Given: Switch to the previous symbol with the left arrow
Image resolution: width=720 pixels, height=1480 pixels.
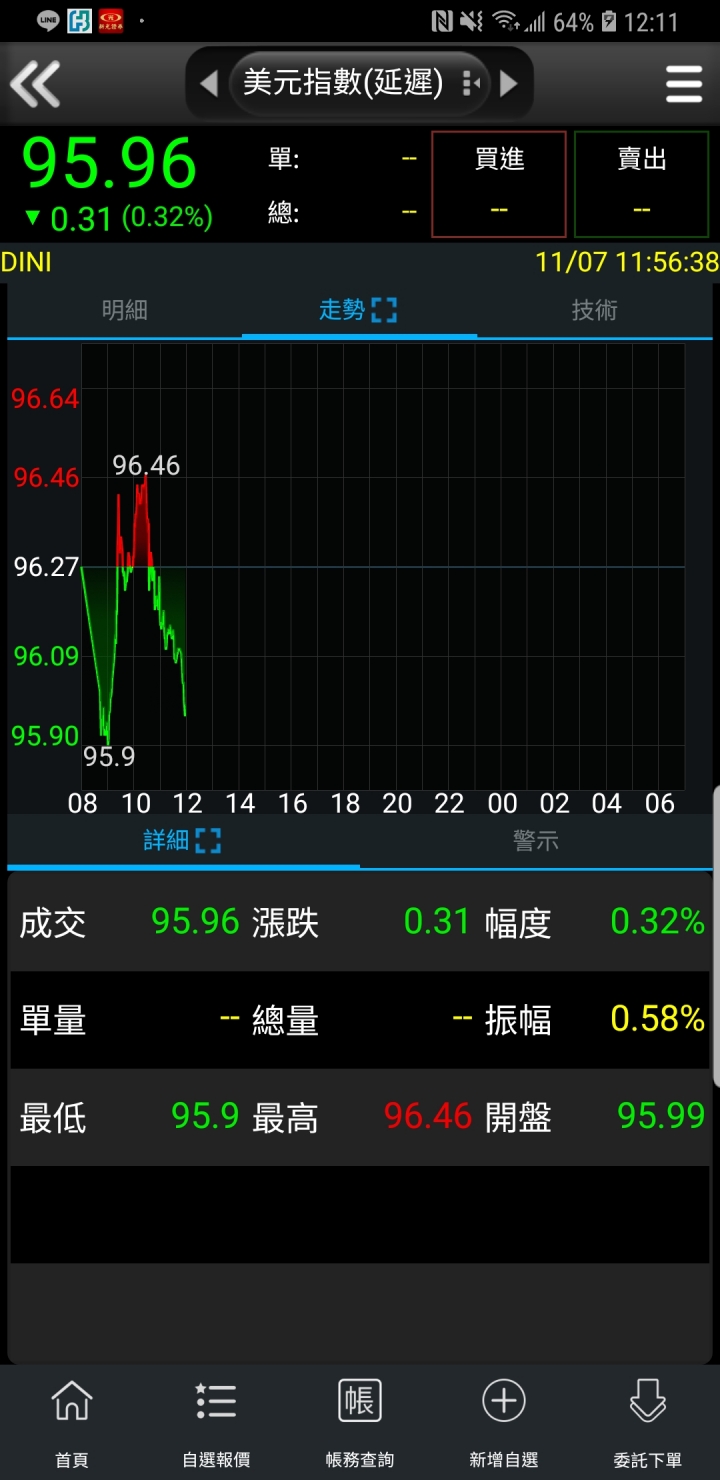Looking at the screenshot, I should (209, 84).
